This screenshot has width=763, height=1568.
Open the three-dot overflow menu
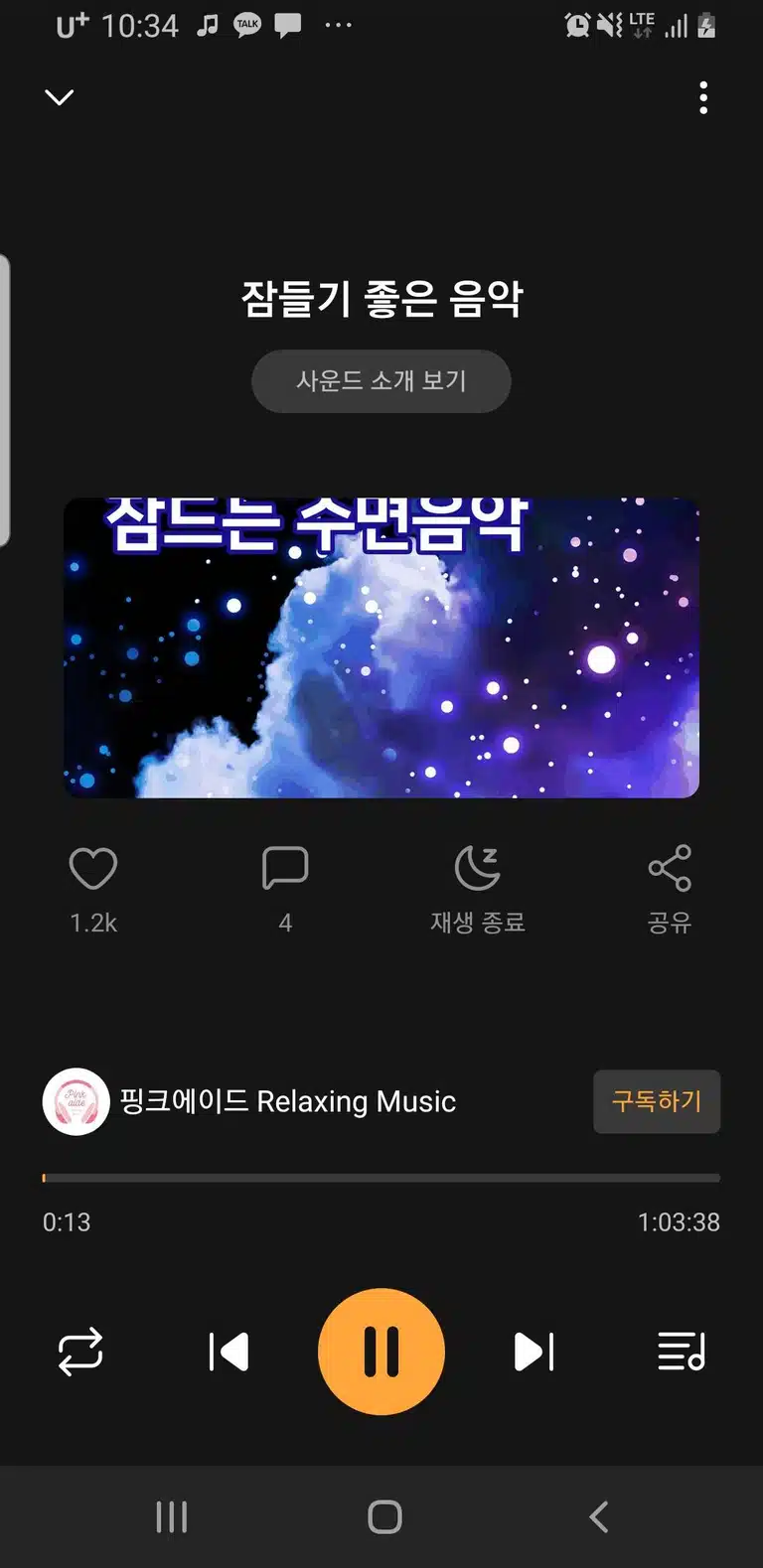click(703, 97)
